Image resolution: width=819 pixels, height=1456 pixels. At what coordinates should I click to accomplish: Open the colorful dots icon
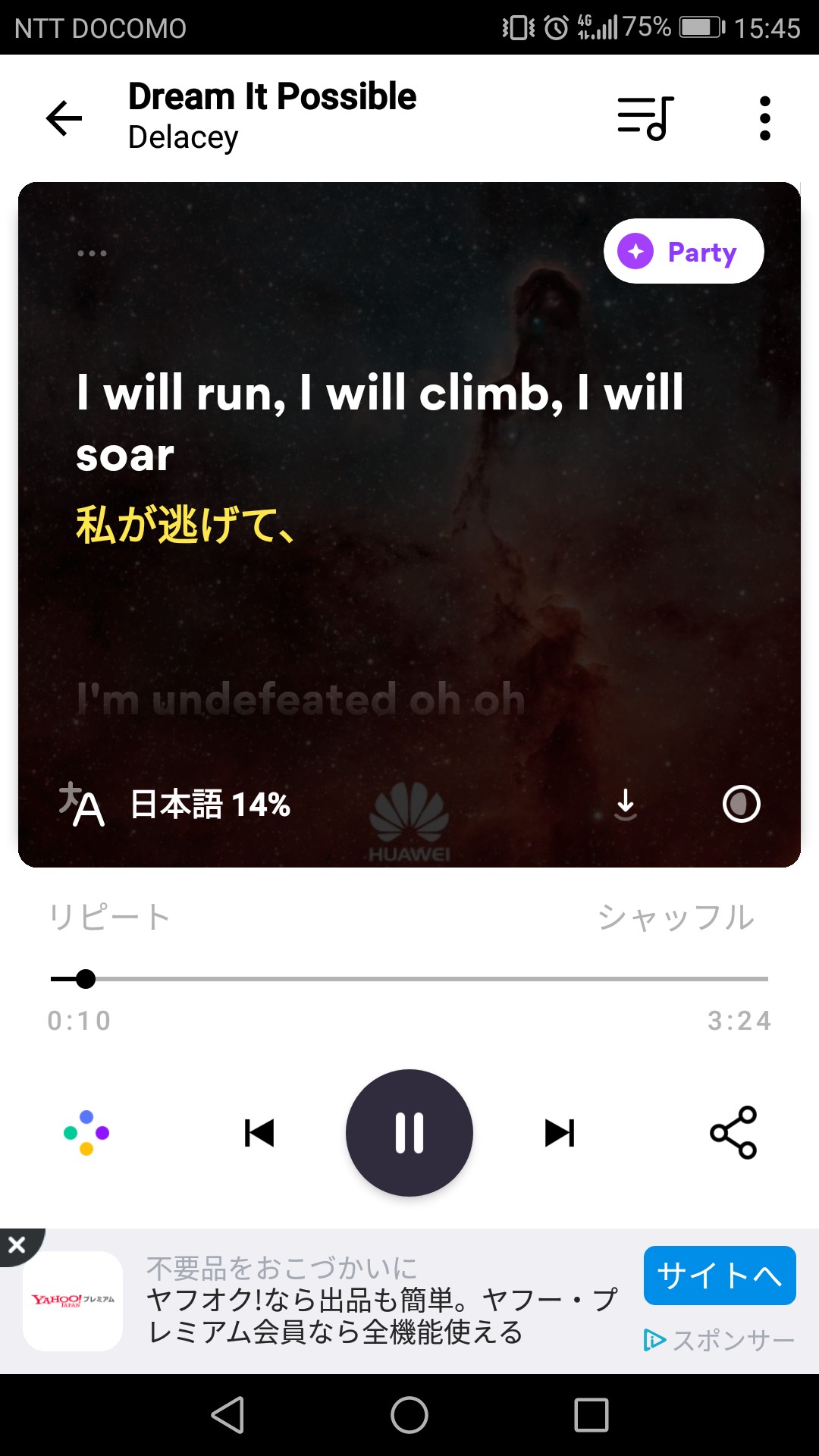coord(86,1133)
